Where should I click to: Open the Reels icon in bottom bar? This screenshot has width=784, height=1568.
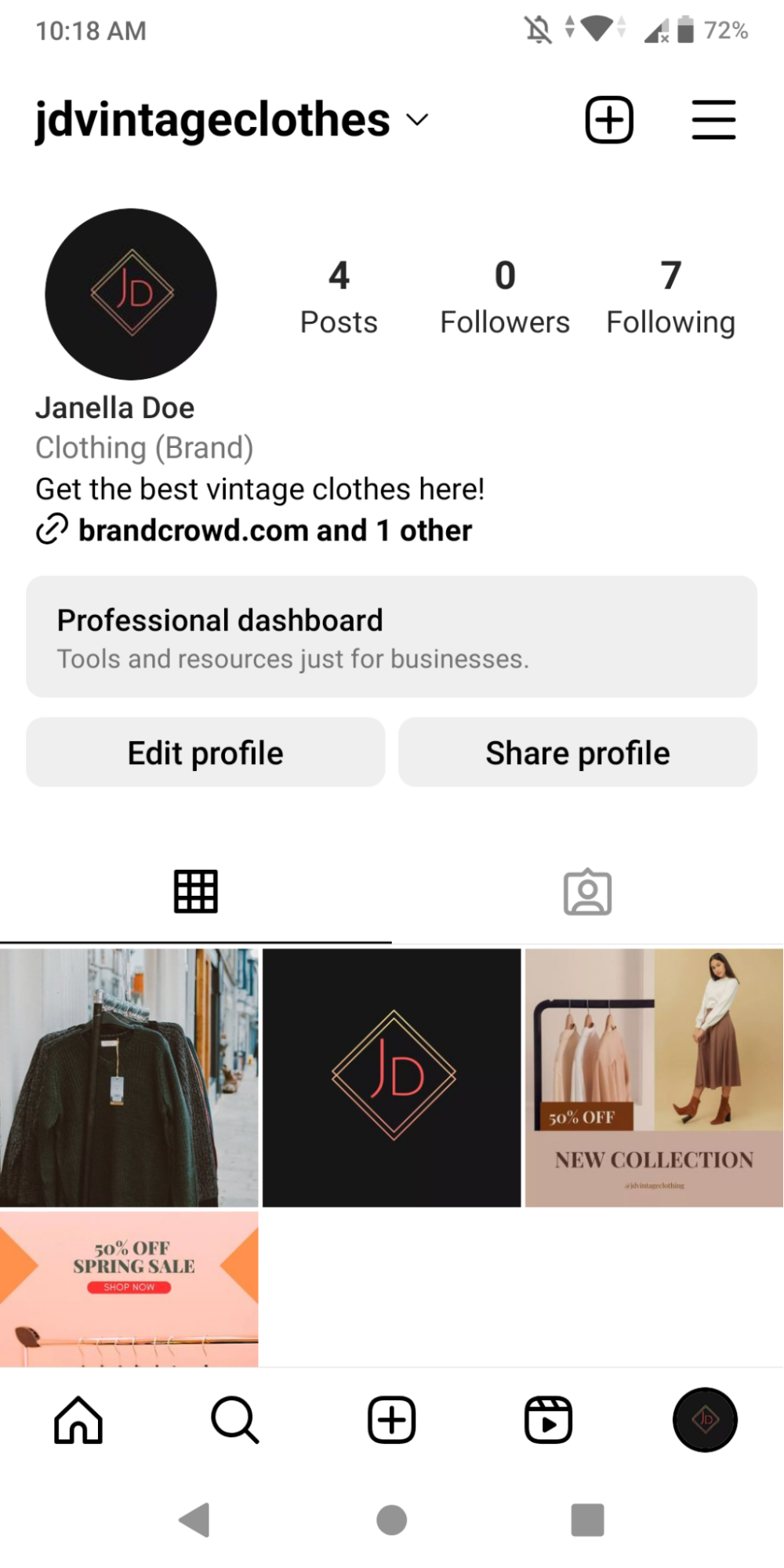pos(547,1420)
